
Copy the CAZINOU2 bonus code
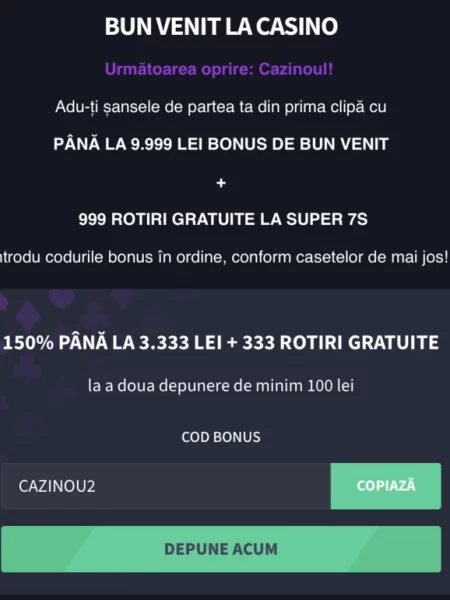[386, 486]
